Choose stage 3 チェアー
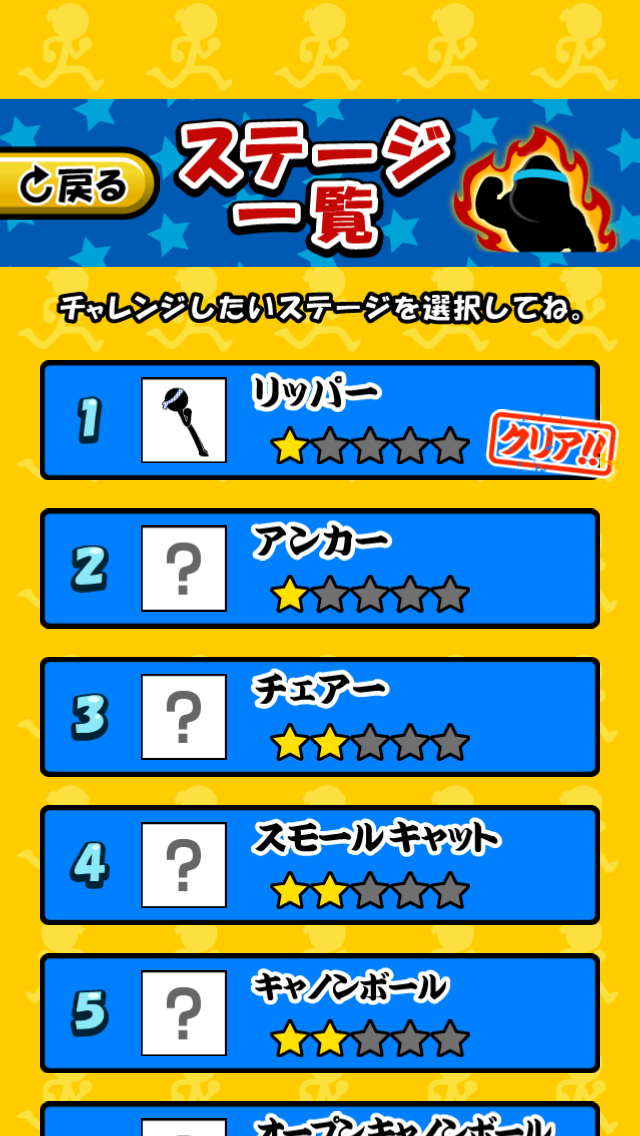Viewport: 640px width, 1136px height. point(320,716)
